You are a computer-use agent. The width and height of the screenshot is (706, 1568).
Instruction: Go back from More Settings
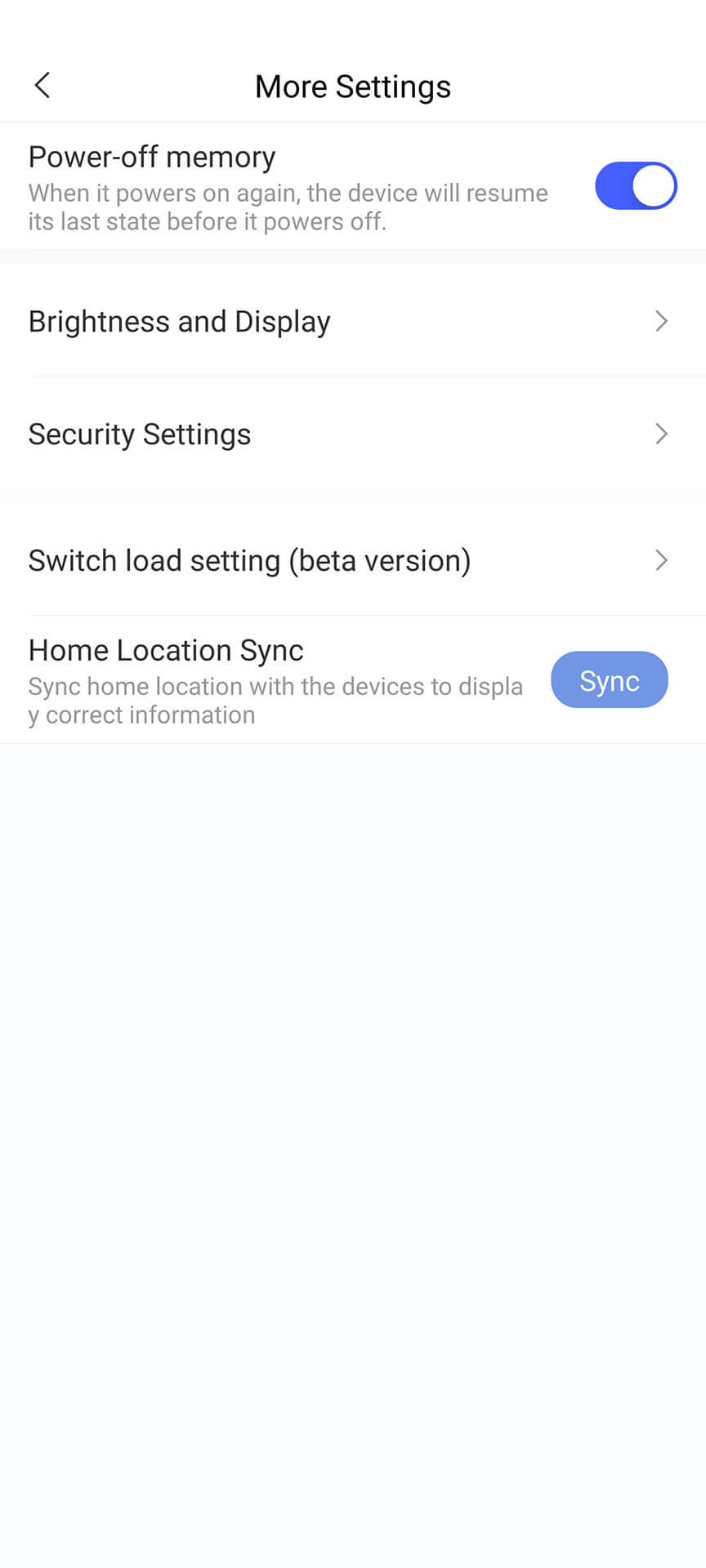pyautogui.click(x=42, y=85)
